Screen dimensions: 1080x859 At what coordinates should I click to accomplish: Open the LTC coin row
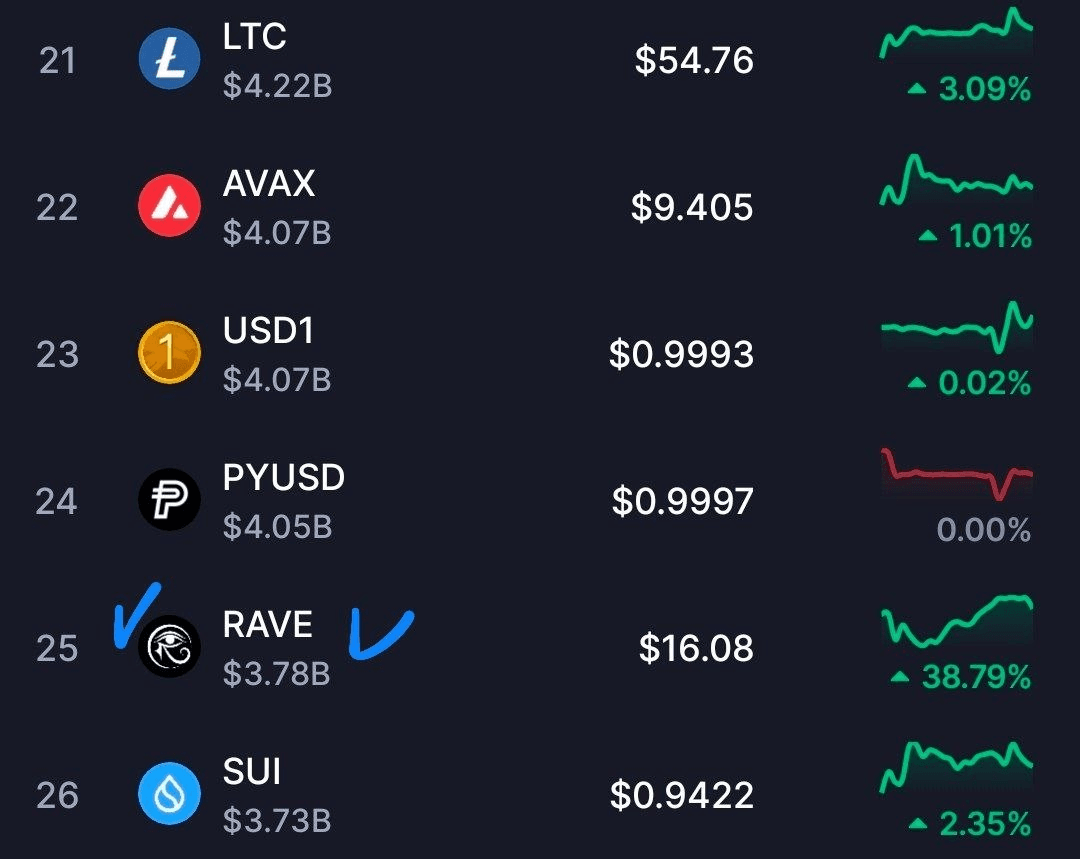point(540,61)
